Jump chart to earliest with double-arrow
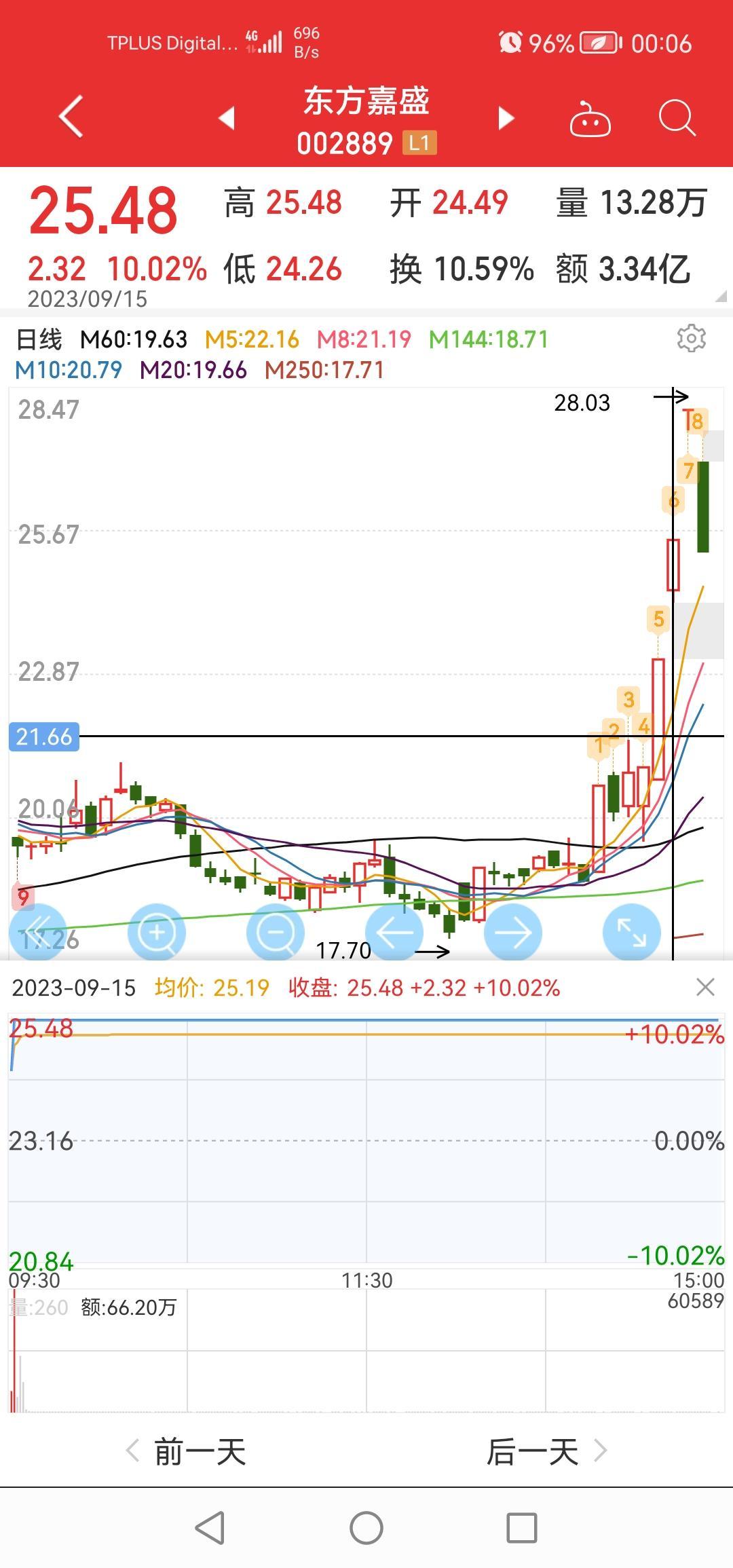733x1568 pixels. (37, 932)
